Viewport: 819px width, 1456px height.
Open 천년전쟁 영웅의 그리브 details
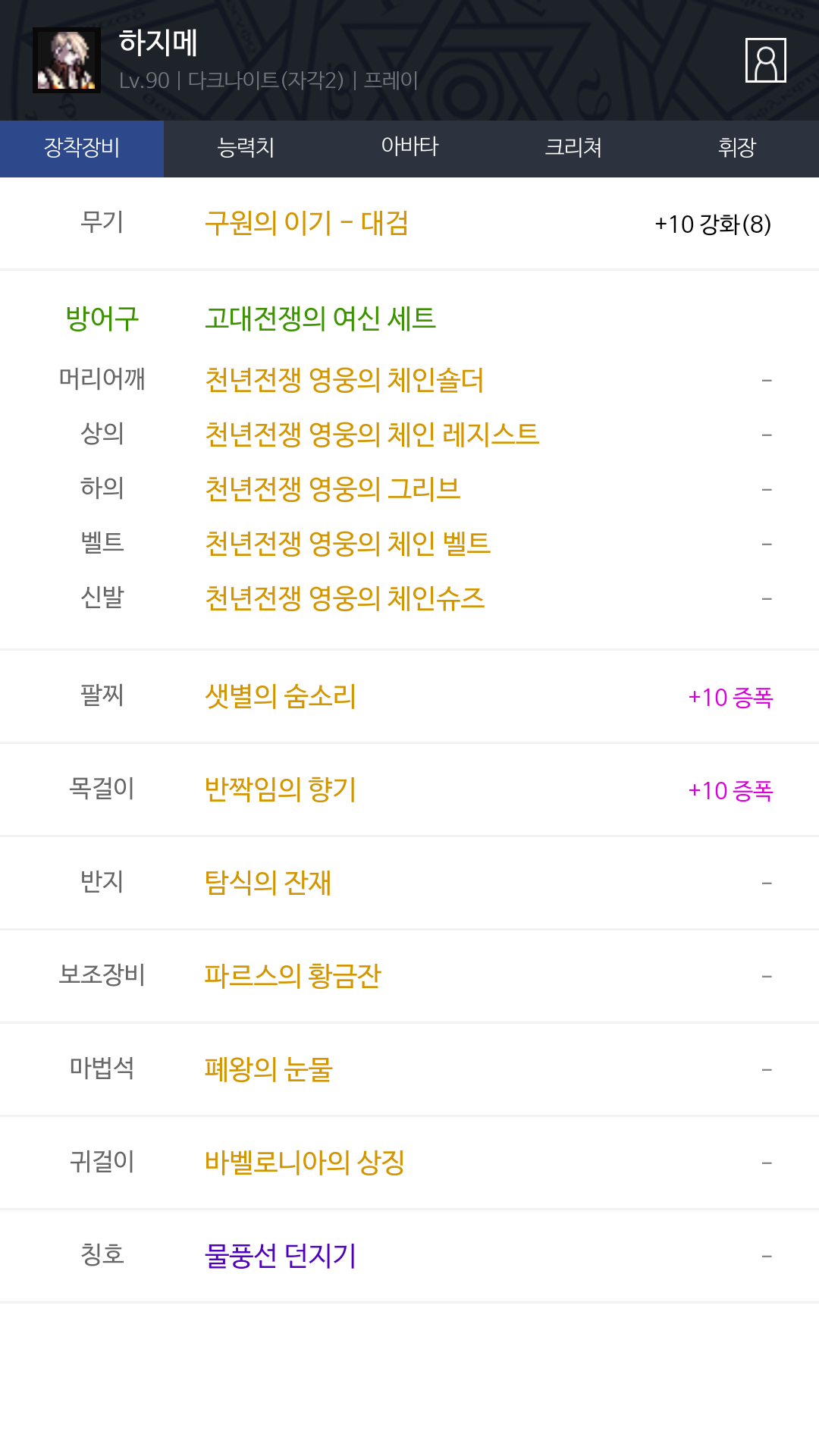click(333, 489)
